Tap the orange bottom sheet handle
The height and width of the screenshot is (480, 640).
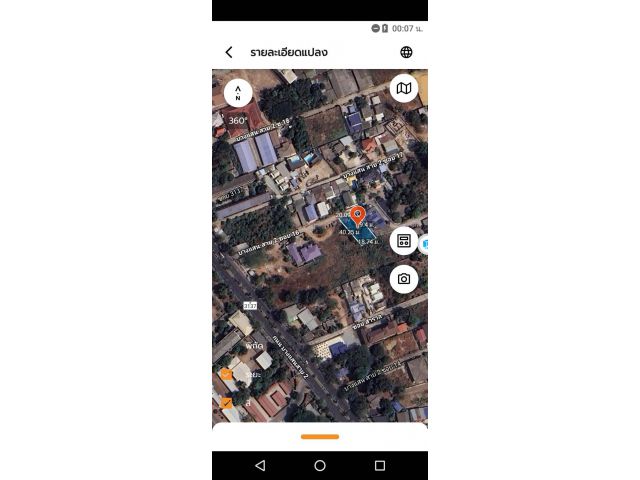(320, 436)
